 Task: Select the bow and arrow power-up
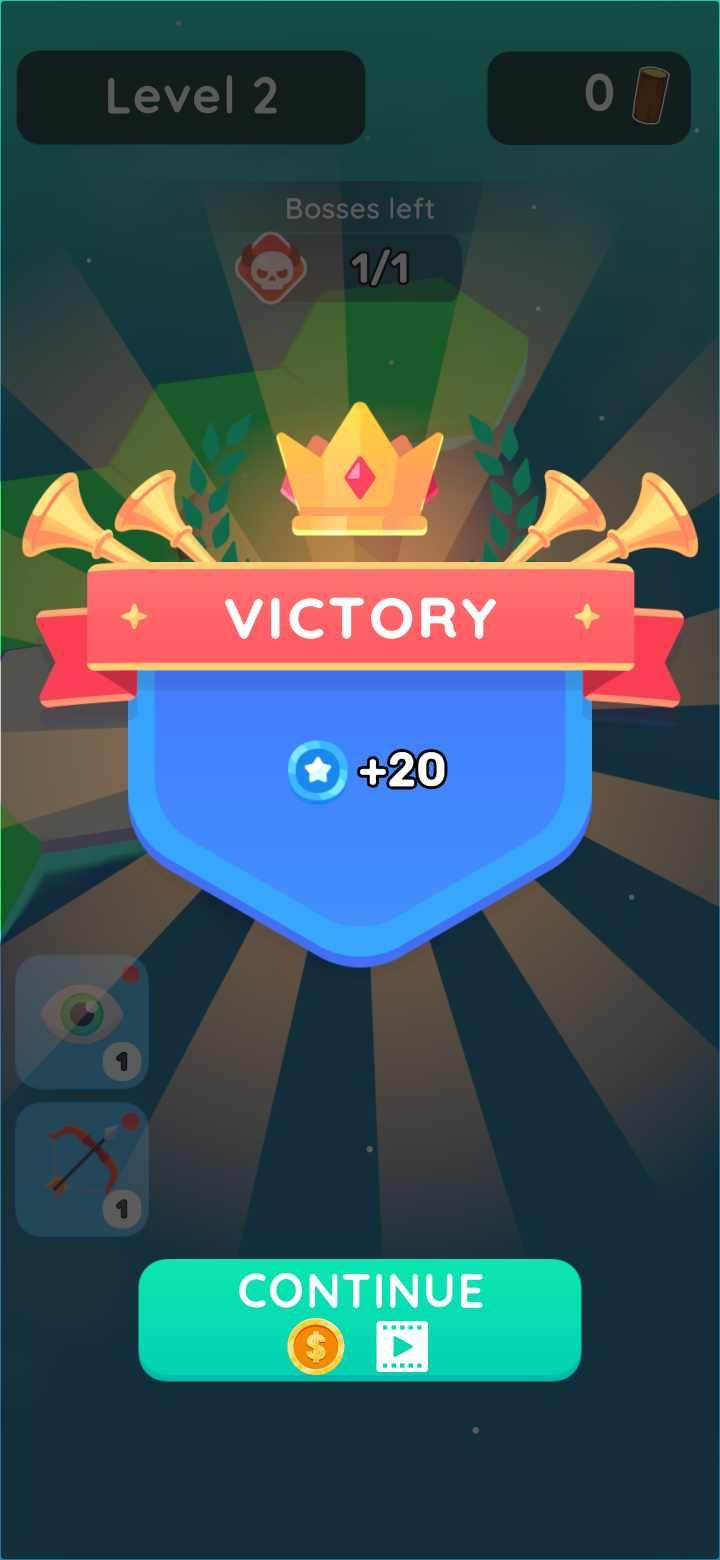click(82, 1170)
